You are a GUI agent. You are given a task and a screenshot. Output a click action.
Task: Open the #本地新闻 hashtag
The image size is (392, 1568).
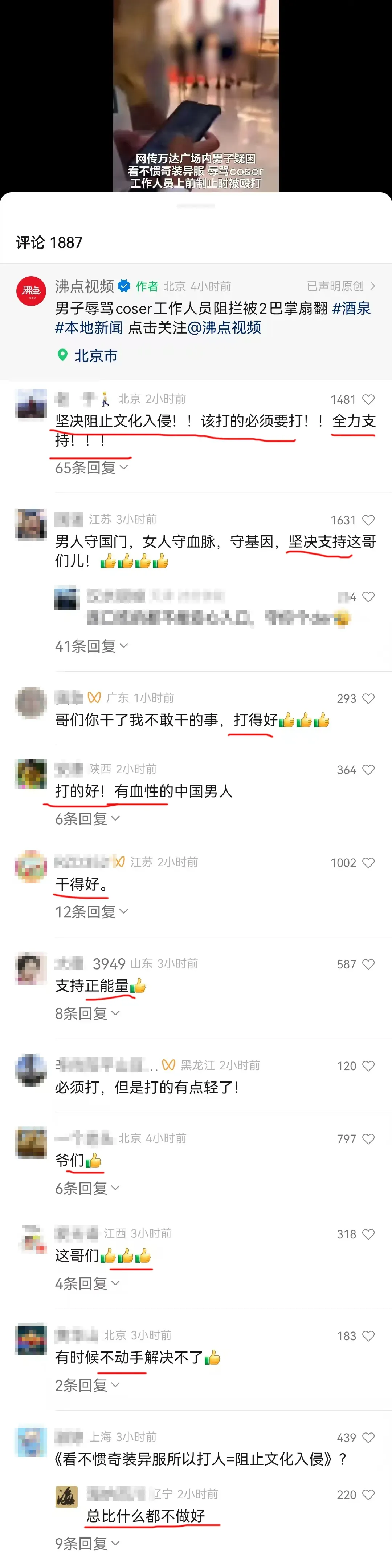pyautogui.click(x=89, y=328)
